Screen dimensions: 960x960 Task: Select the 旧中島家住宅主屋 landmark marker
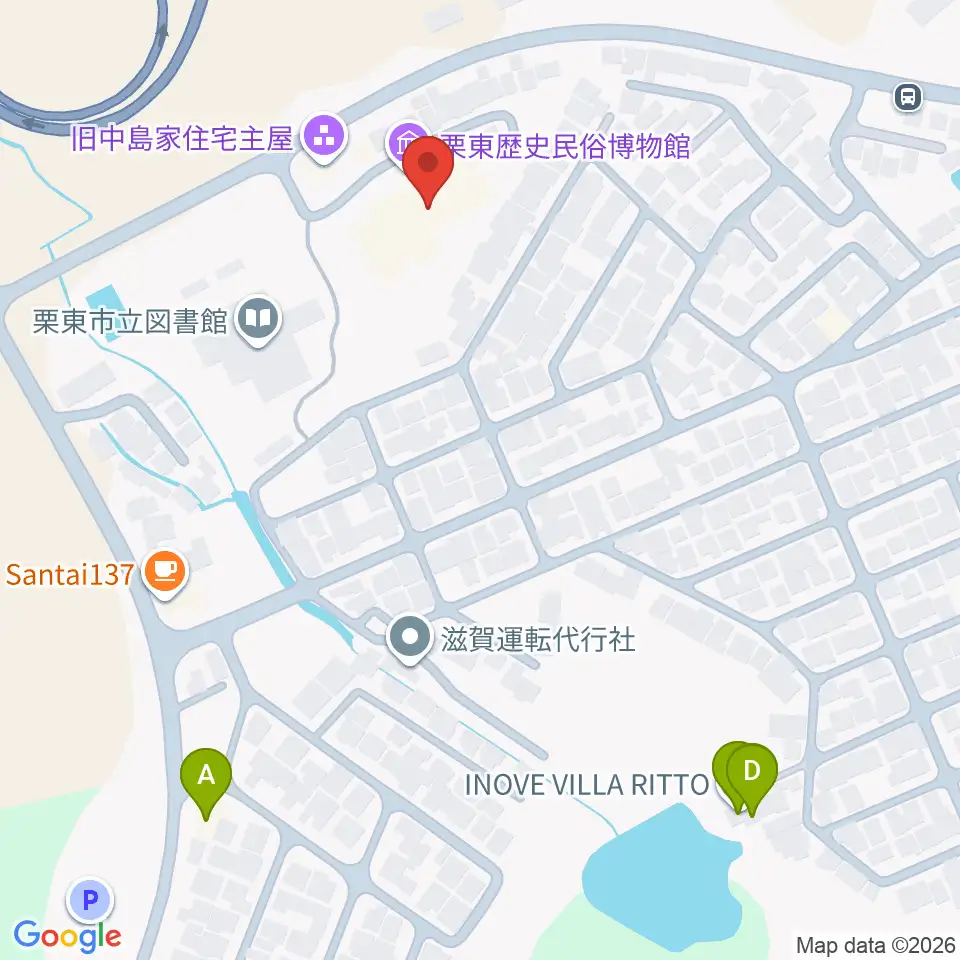pos(324,138)
